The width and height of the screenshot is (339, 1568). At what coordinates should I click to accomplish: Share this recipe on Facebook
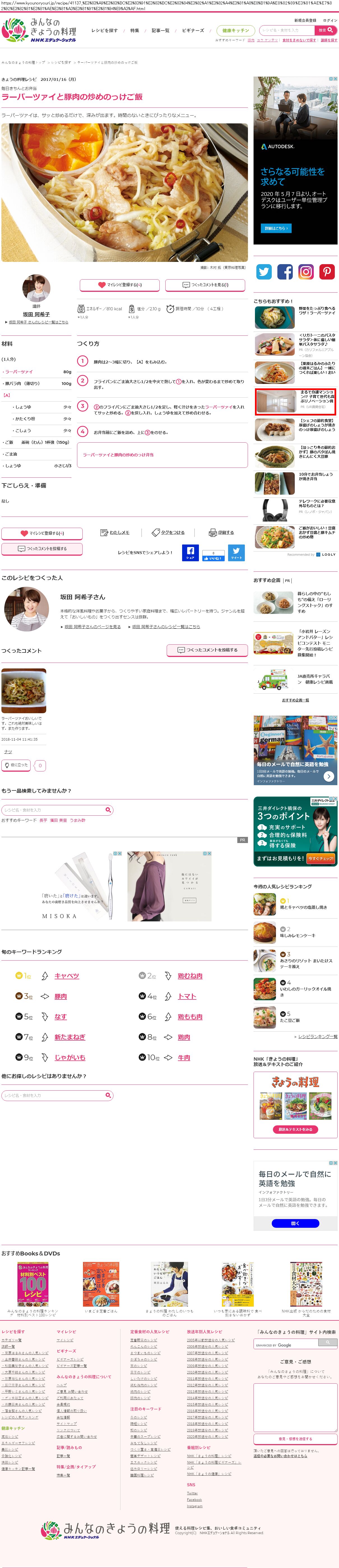(190, 553)
